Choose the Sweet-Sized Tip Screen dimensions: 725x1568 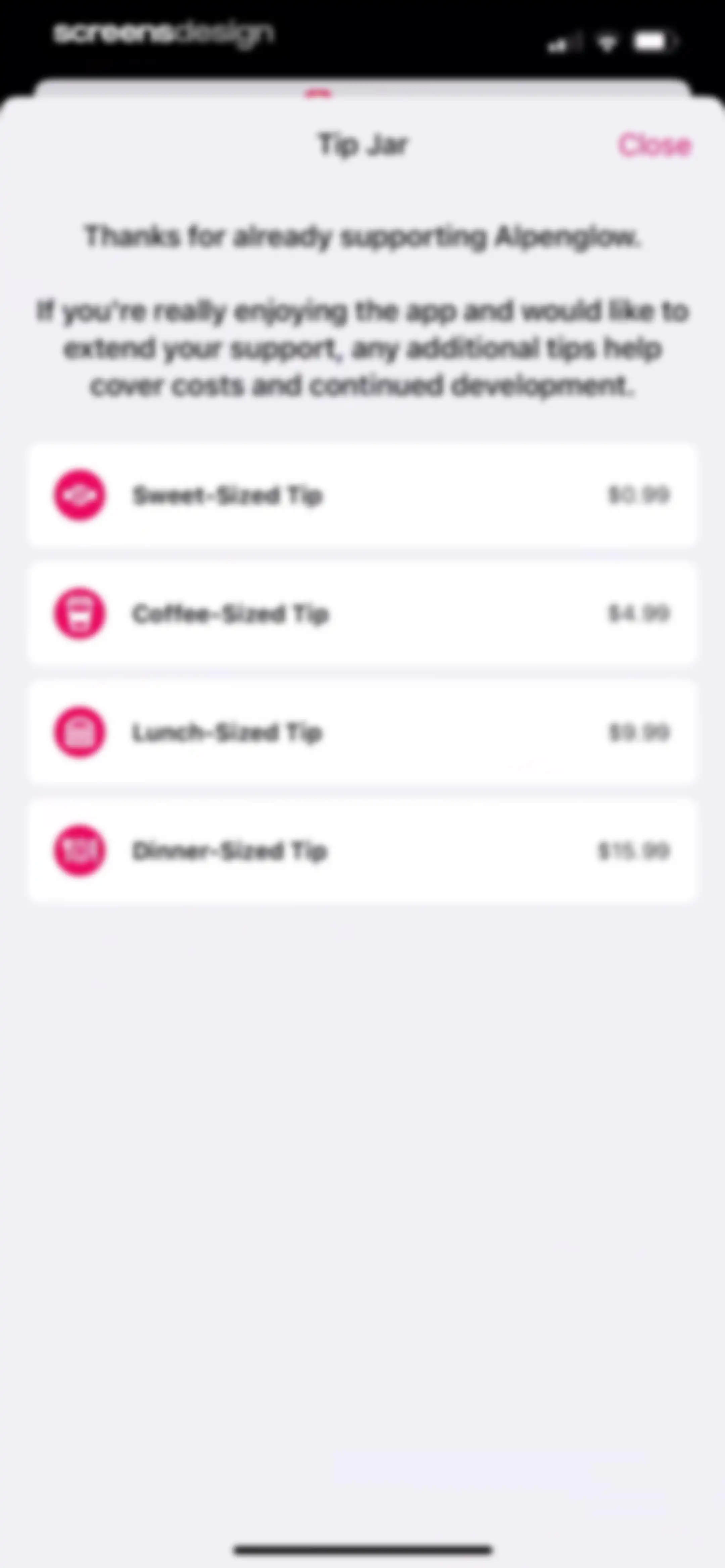[x=362, y=496]
